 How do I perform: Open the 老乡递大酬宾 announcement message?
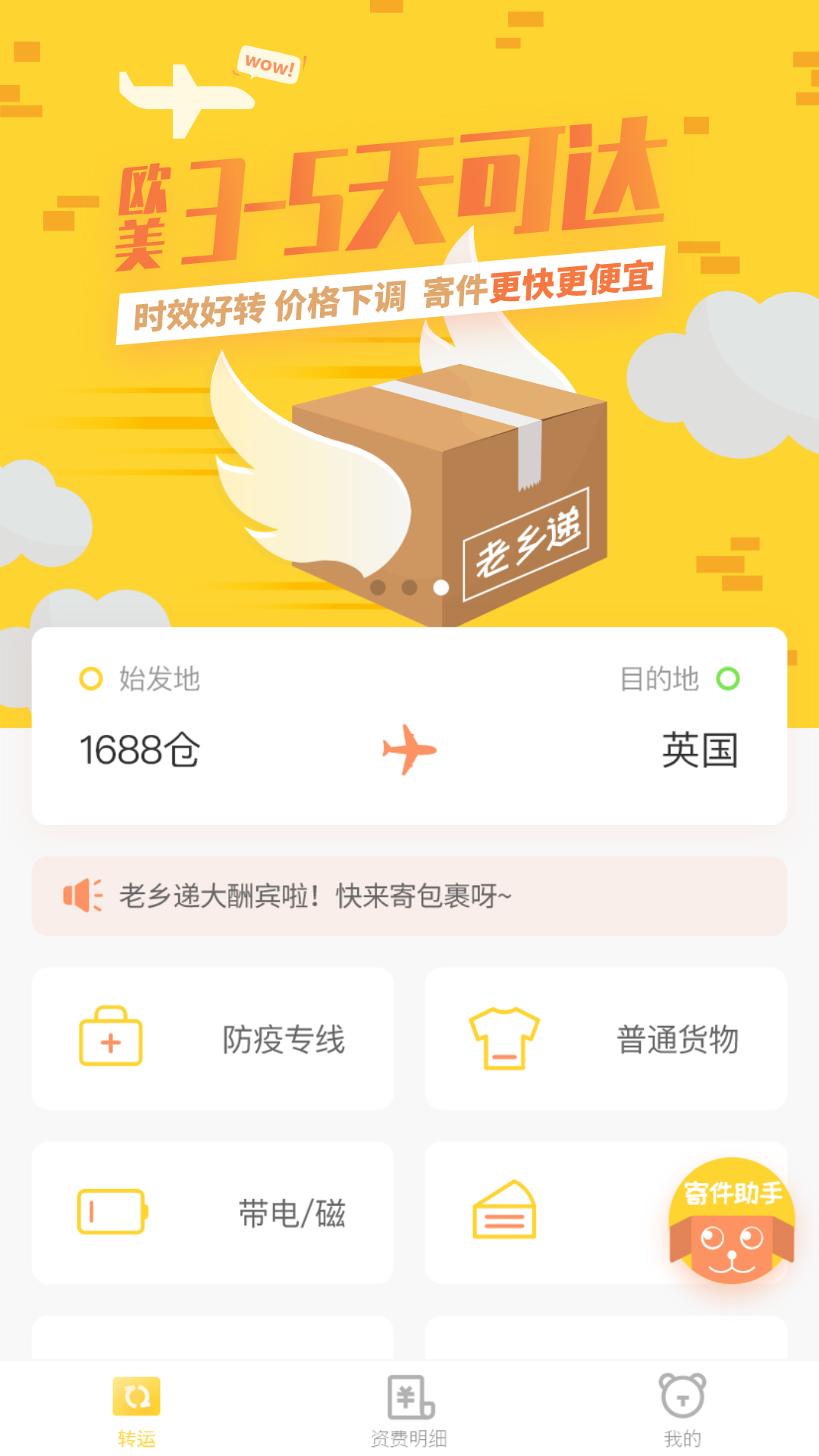(x=316, y=896)
